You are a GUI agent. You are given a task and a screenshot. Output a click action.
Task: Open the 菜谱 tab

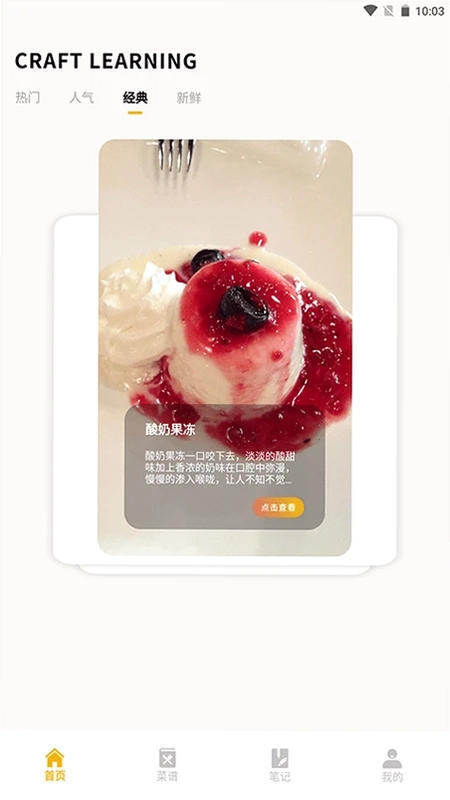pyautogui.click(x=167, y=765)
